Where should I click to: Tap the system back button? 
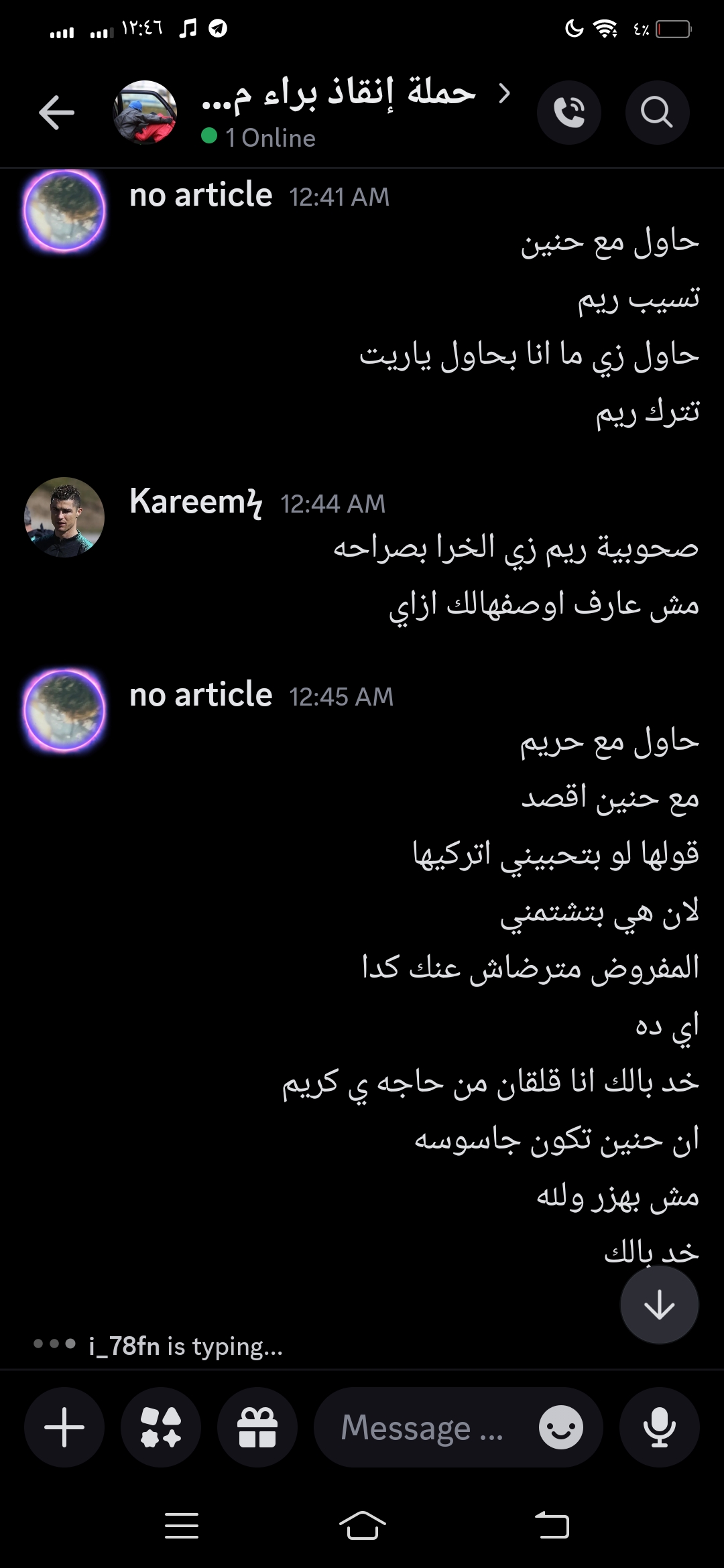[552, 1526]
